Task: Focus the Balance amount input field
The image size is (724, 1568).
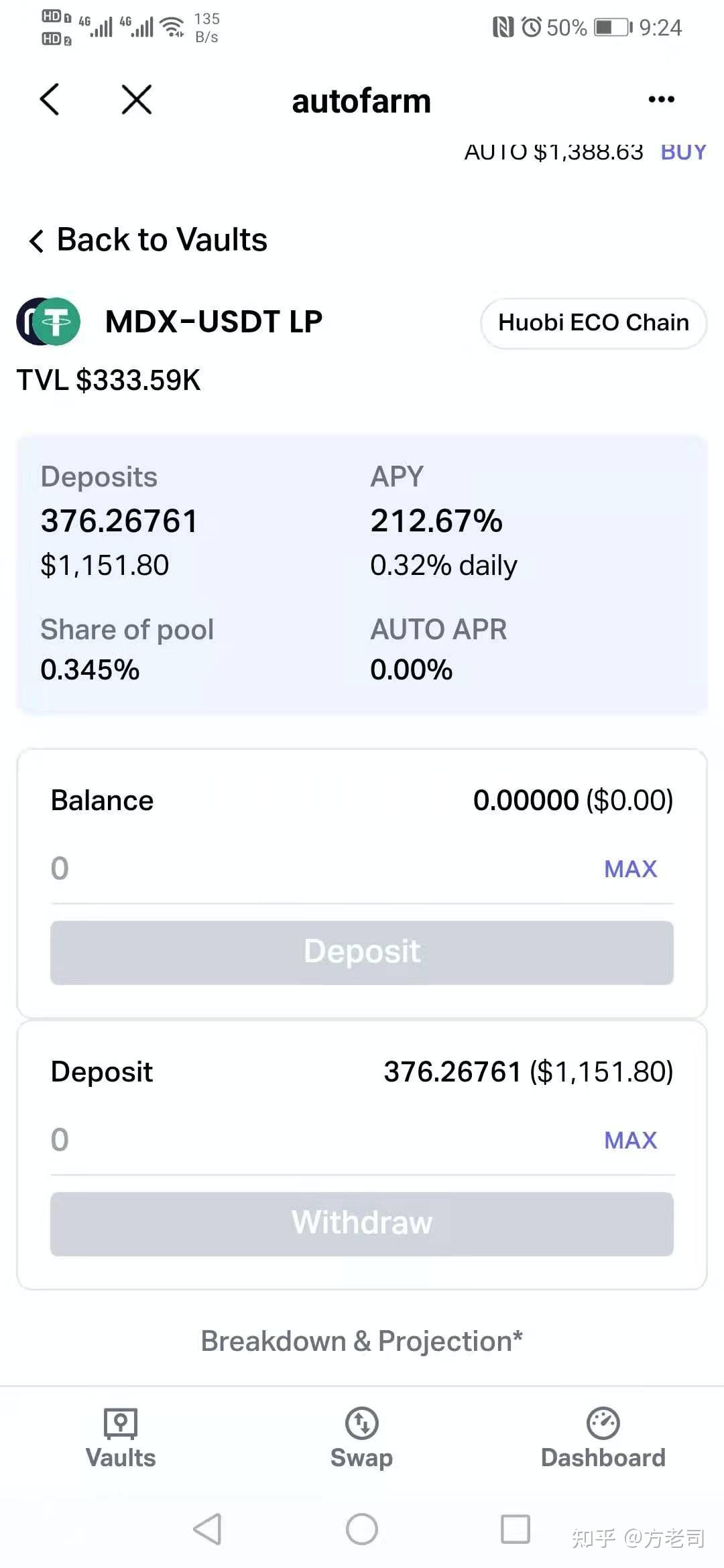Action: 315,869
